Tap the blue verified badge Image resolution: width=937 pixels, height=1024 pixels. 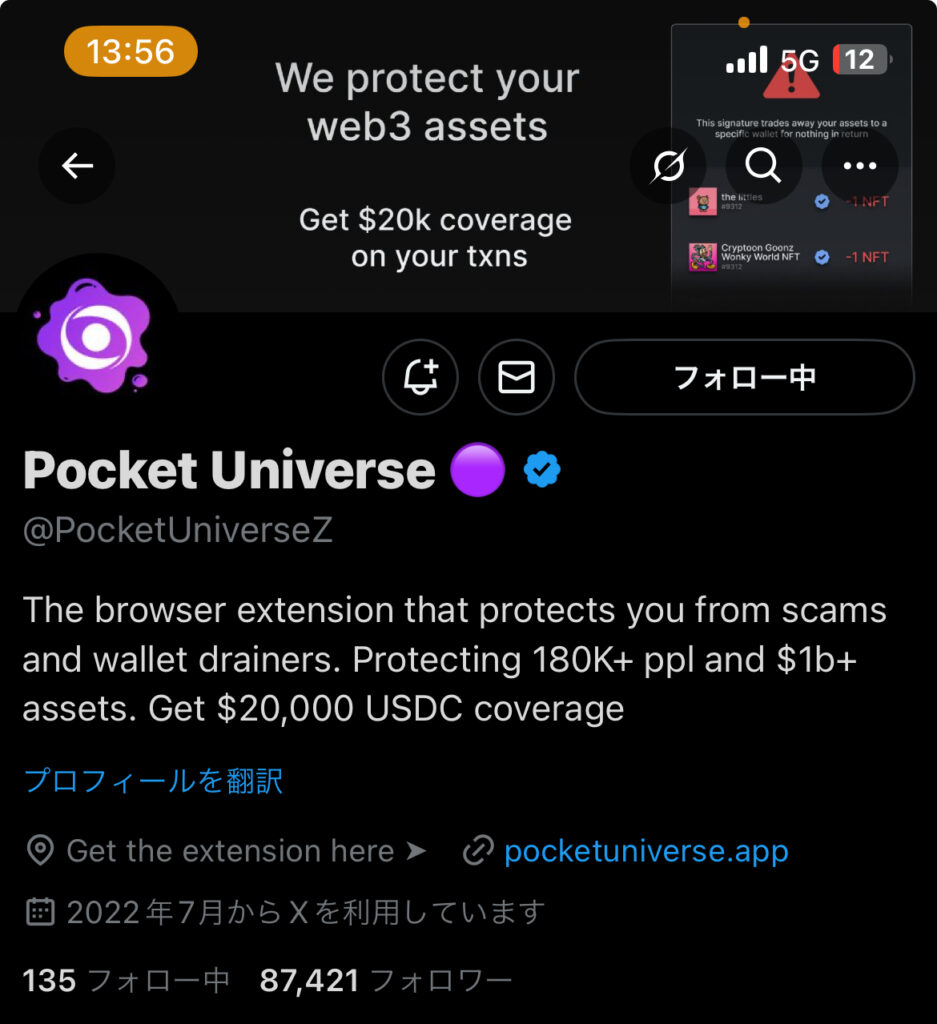(x=542, y=470)
